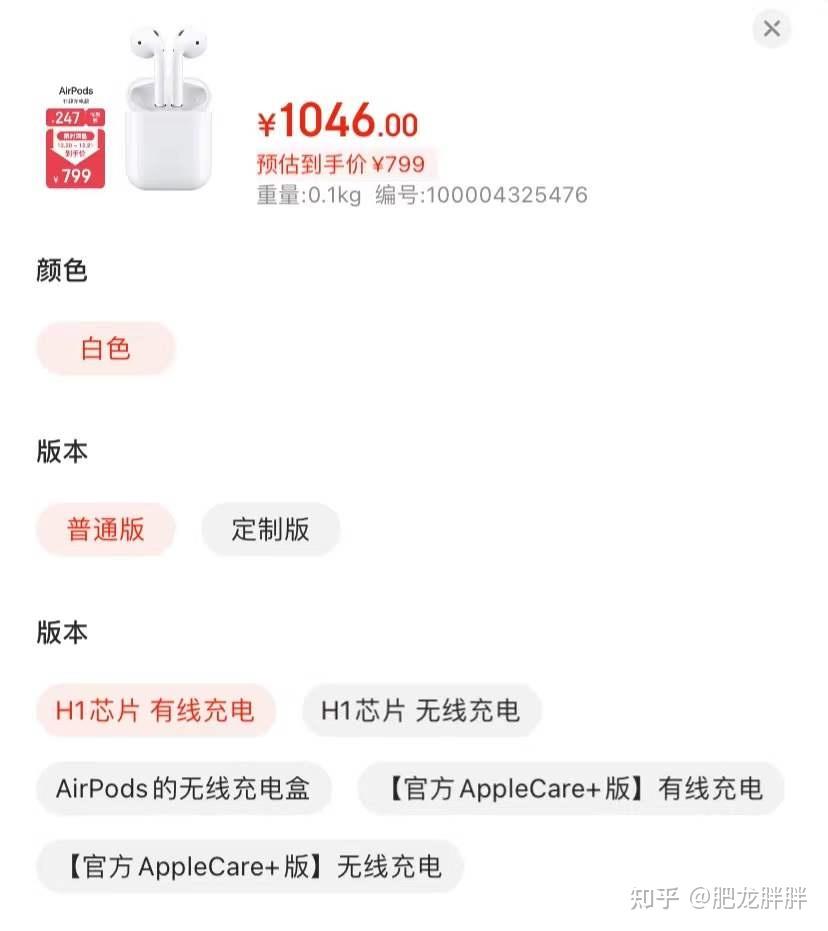Choose the 定制版 version
The image size is (828, 931).
click(x=270, y=529)
